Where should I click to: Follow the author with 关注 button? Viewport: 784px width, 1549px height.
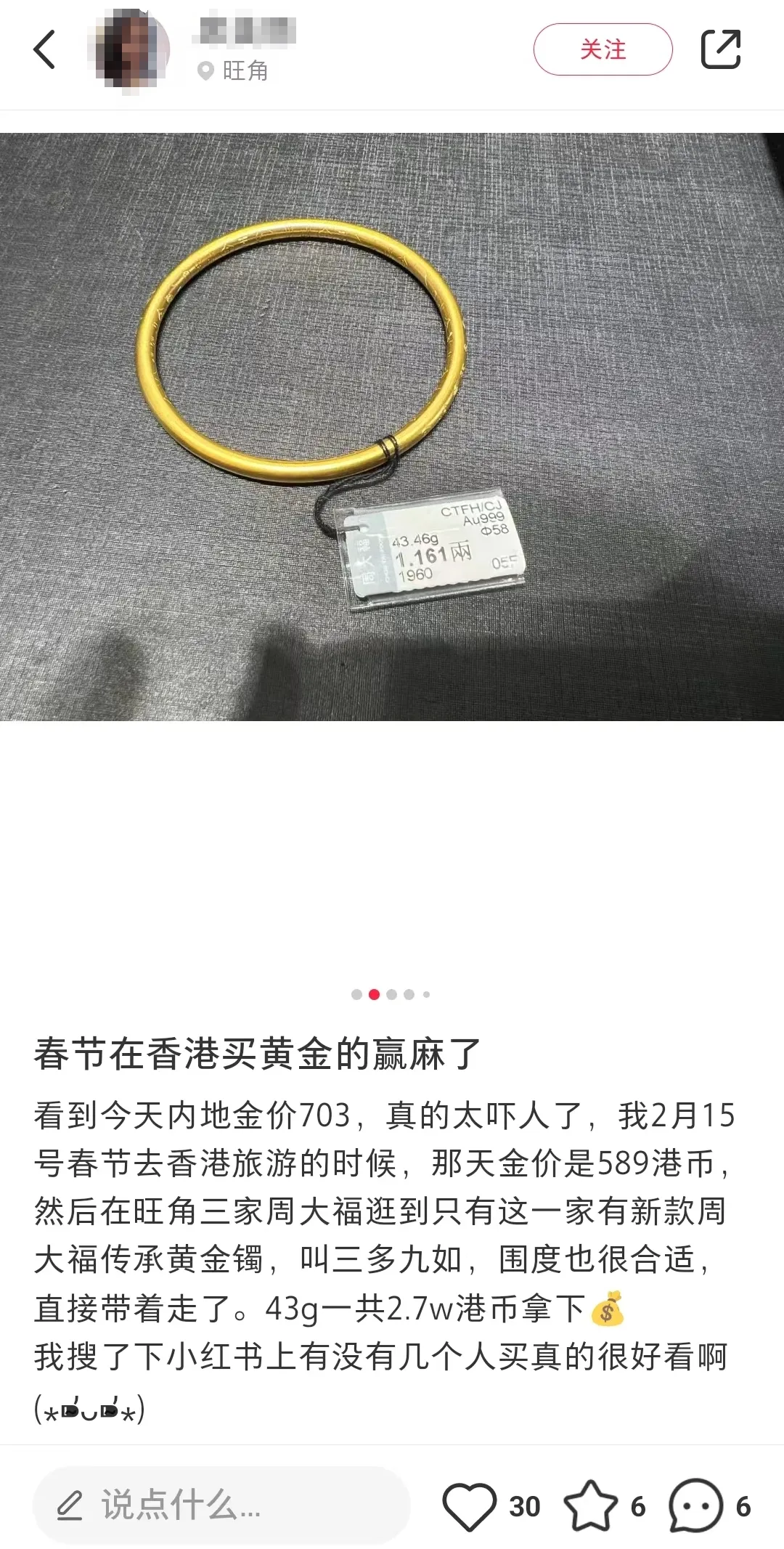[603, 49]
